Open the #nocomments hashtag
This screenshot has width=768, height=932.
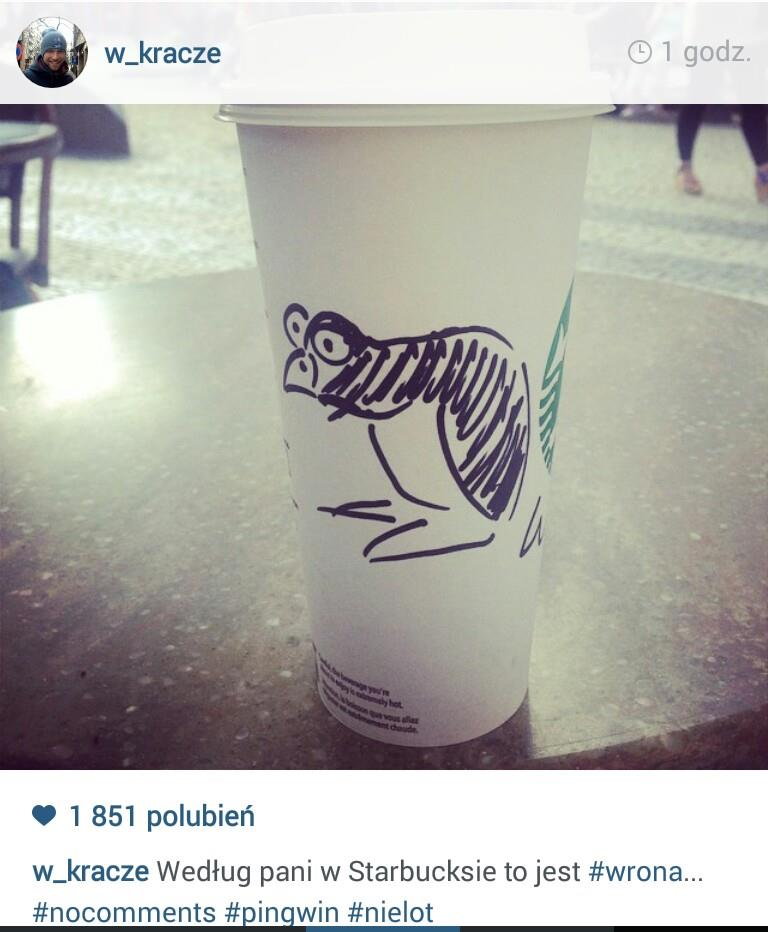124,912
